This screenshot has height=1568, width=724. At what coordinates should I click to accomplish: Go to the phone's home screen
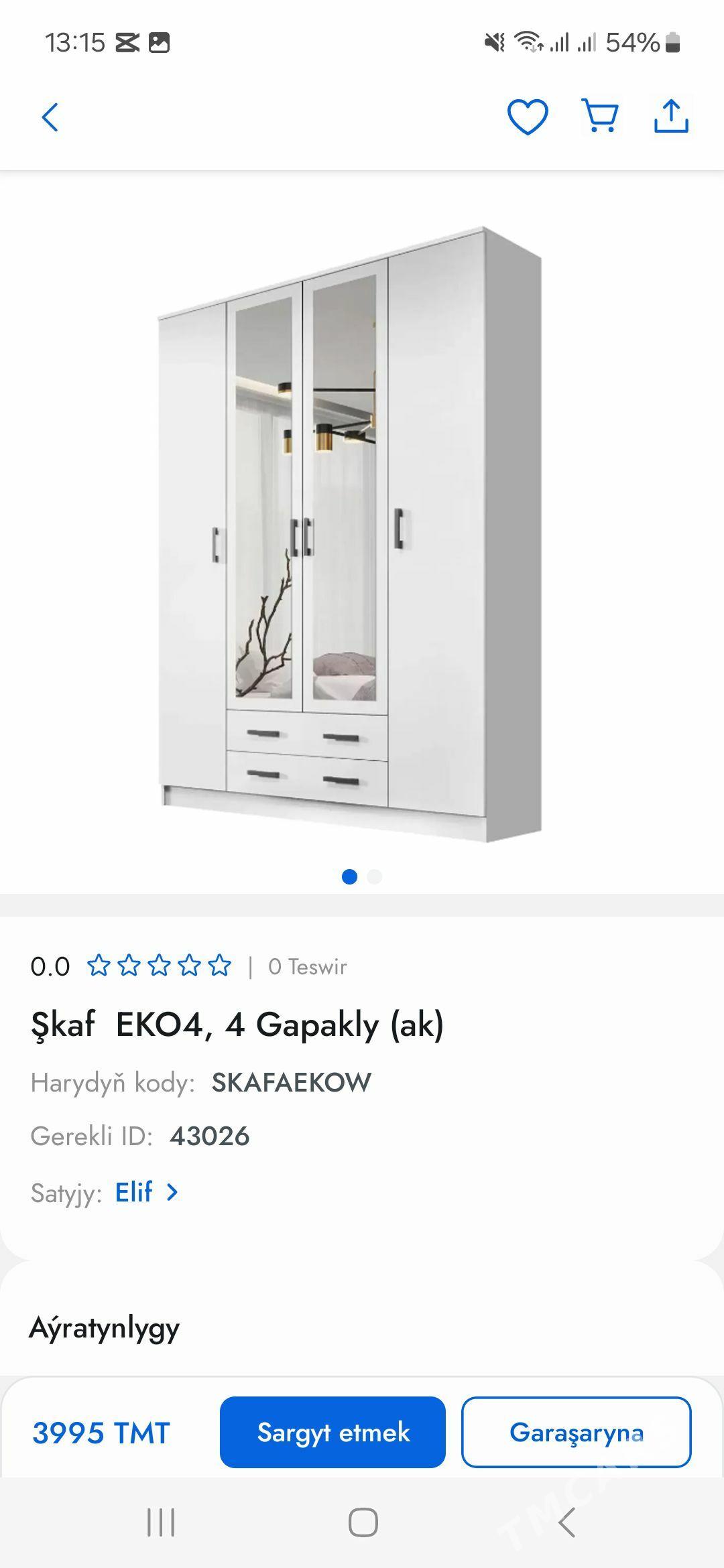click(363, 1522)
